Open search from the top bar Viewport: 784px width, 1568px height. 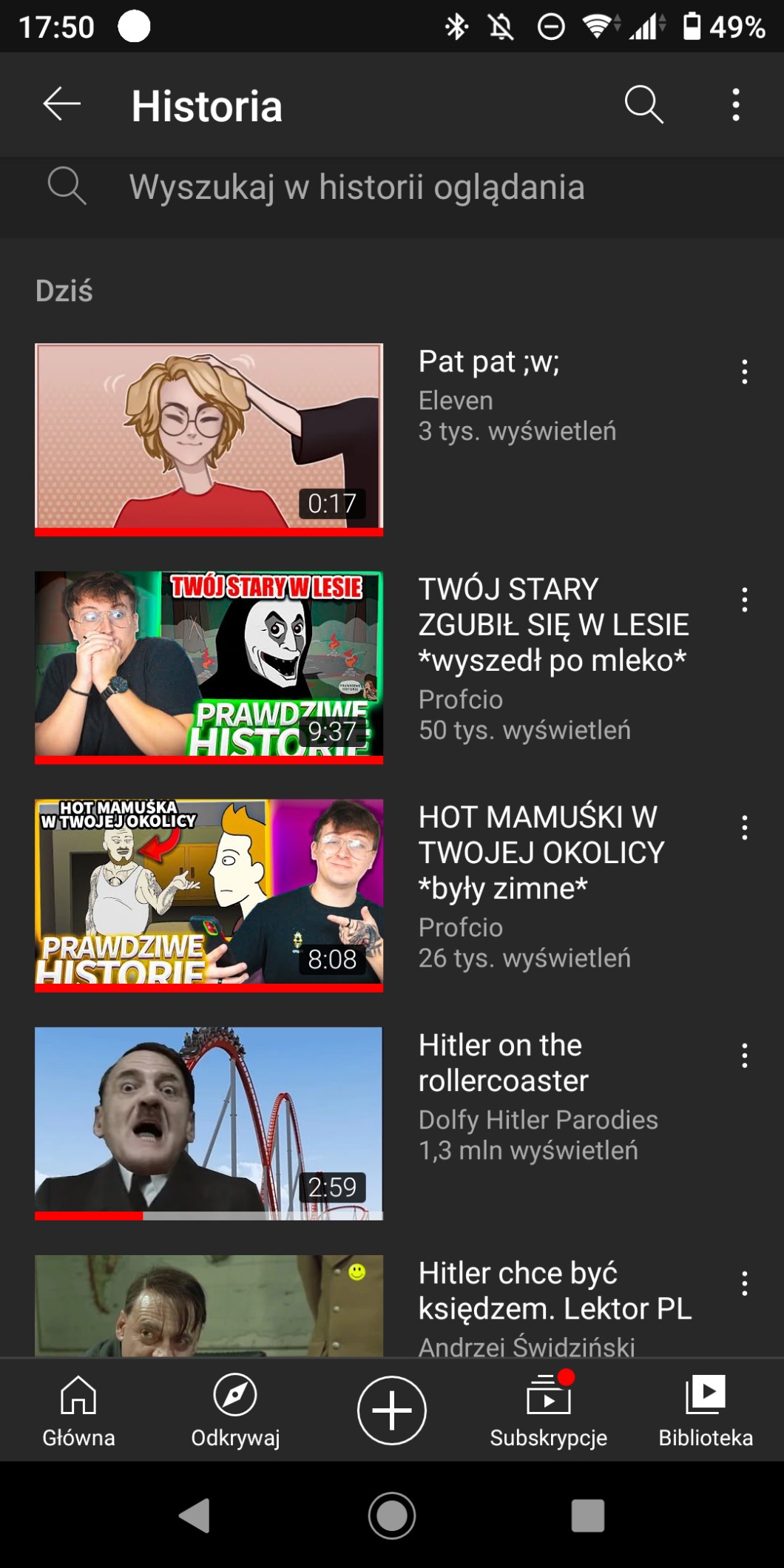click(643, 104)
